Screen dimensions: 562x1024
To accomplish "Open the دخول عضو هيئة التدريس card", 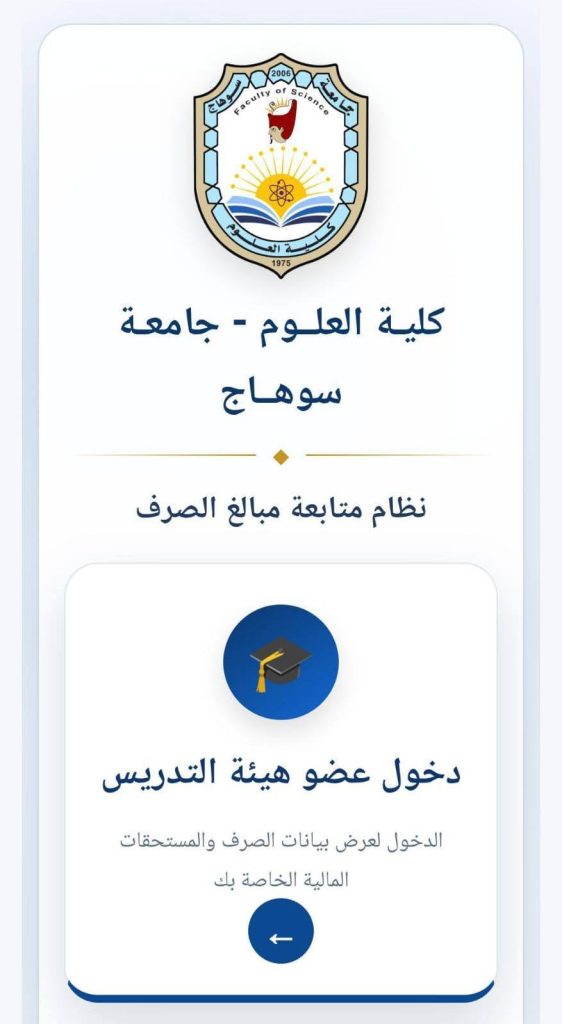I will pyautogui.click(x=281, y=782).
